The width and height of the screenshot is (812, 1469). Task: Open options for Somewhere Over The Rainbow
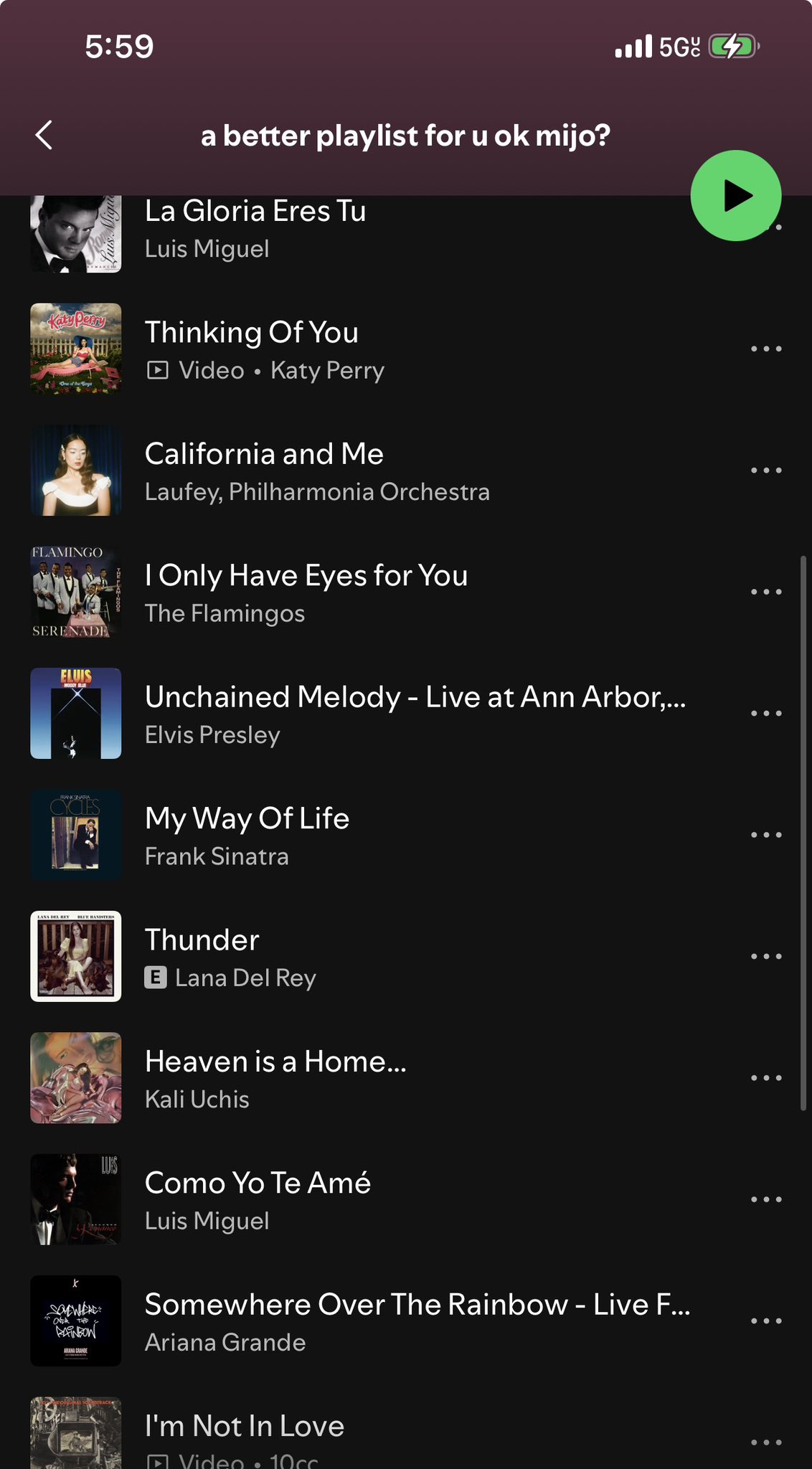tap(765, 1321)
